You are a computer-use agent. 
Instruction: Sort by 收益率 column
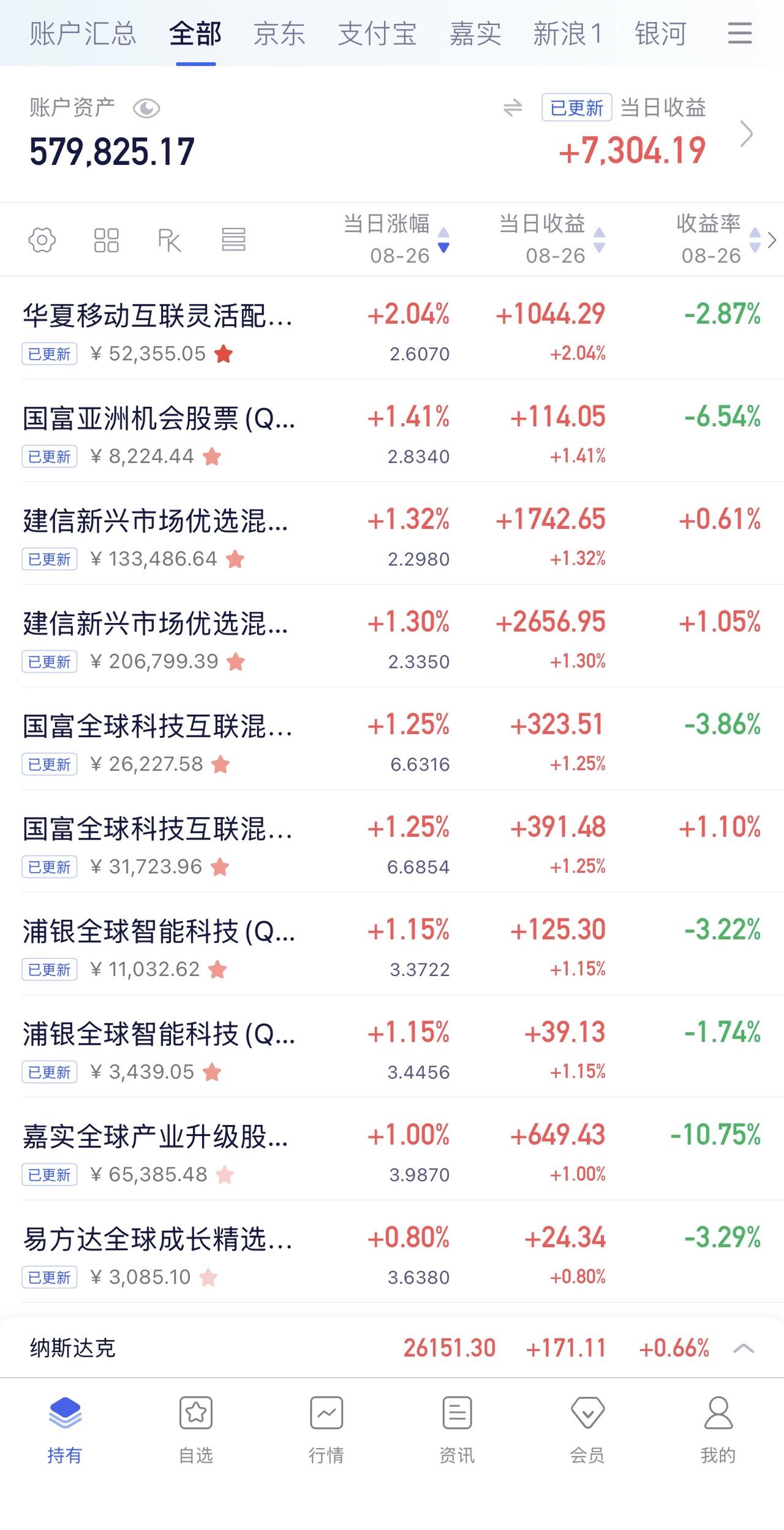pyautogui.click(x=718, y=239)
